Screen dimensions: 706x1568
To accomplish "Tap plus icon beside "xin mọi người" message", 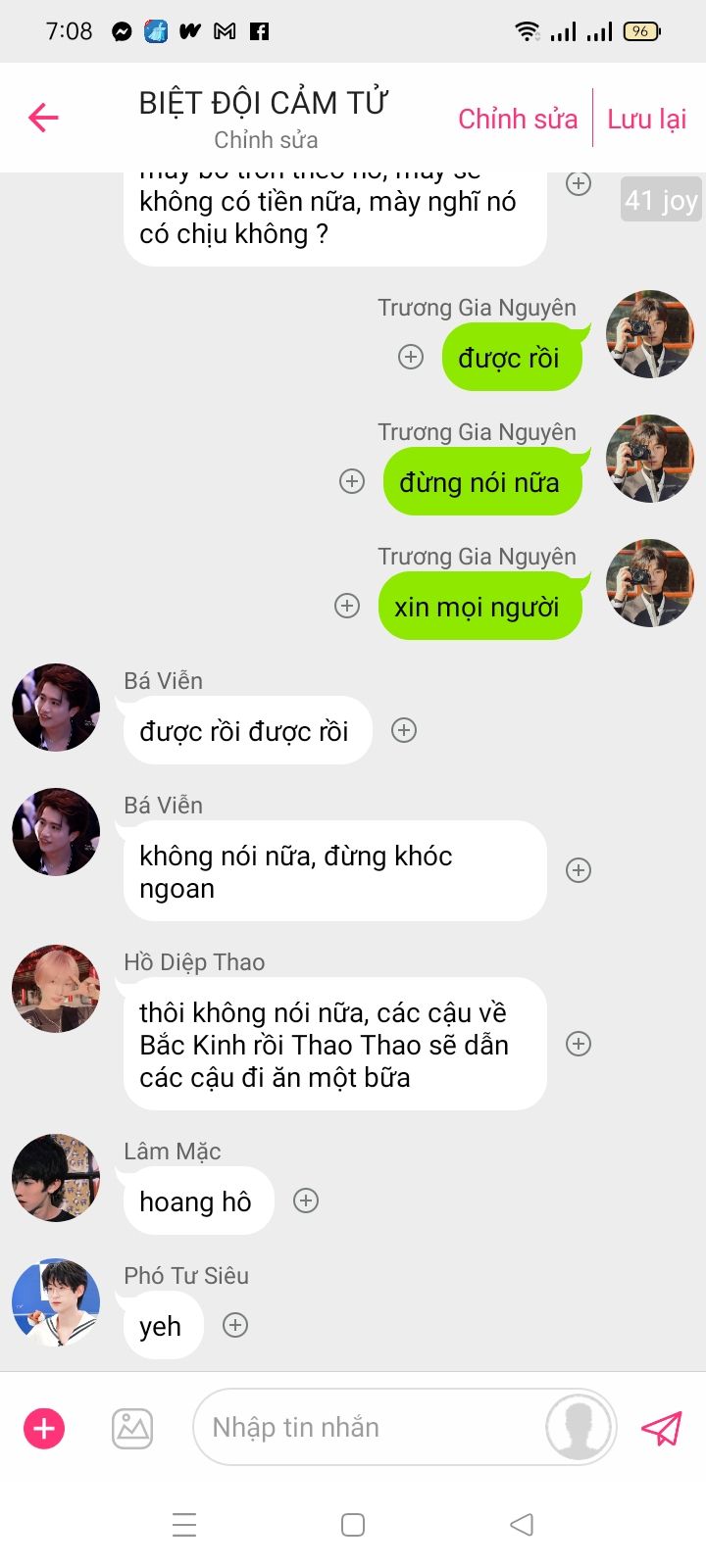I will (x=347, y=606).
